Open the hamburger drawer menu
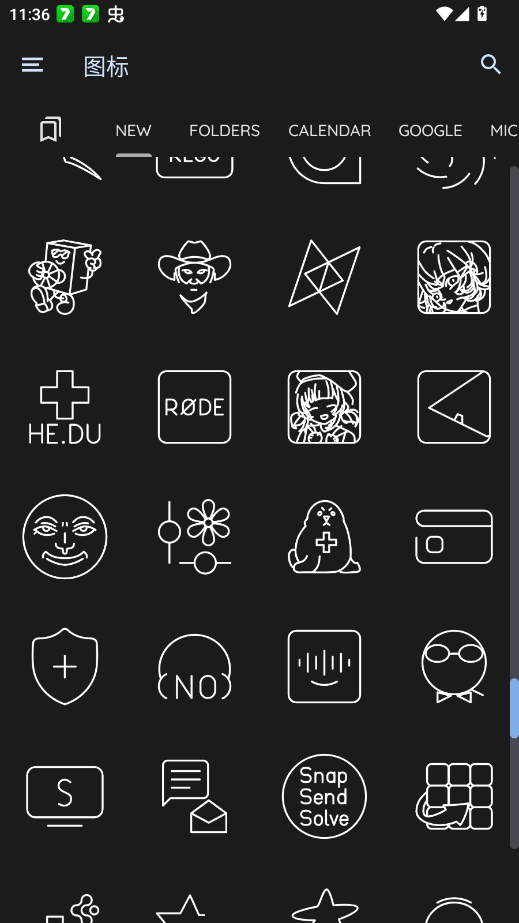 (32, 65)
